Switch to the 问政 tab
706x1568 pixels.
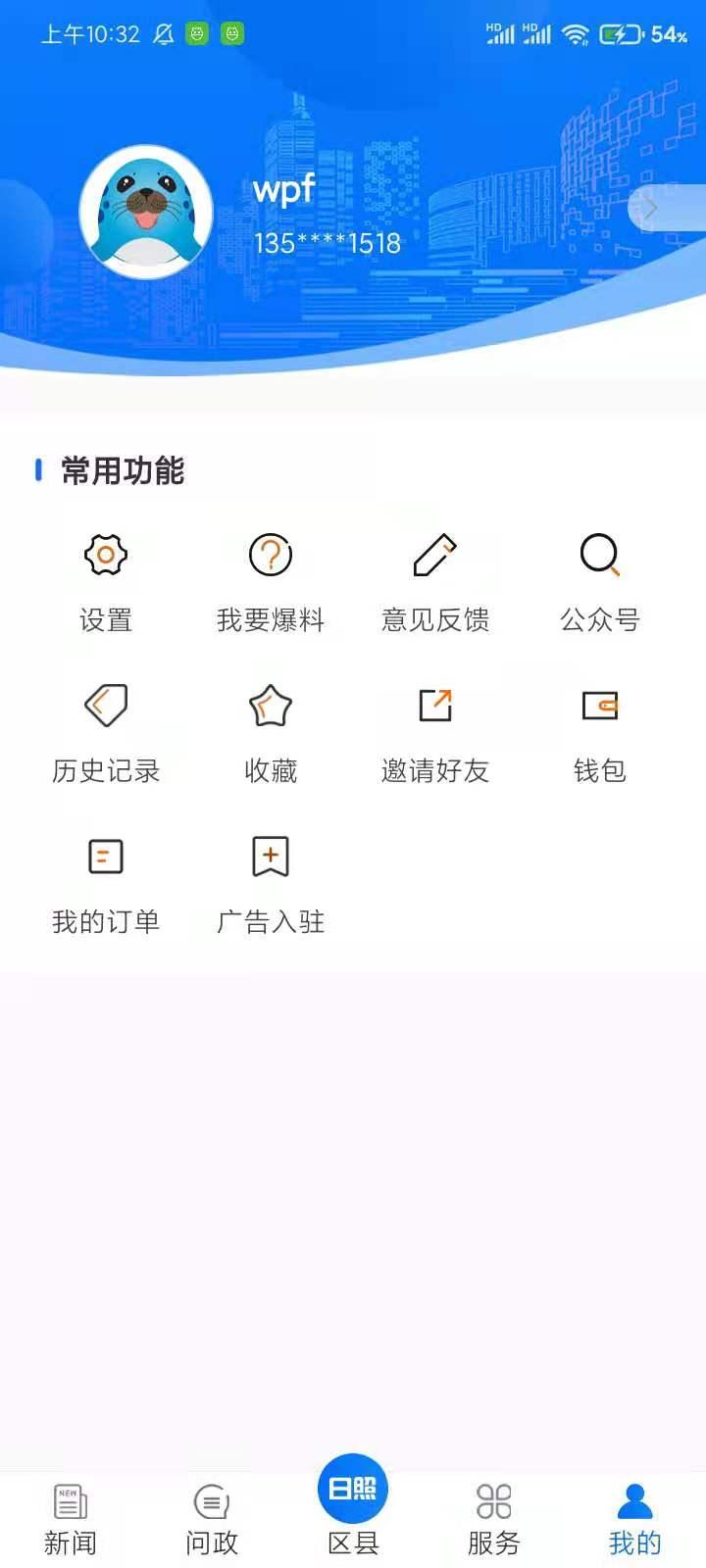tap(211, 1514)
